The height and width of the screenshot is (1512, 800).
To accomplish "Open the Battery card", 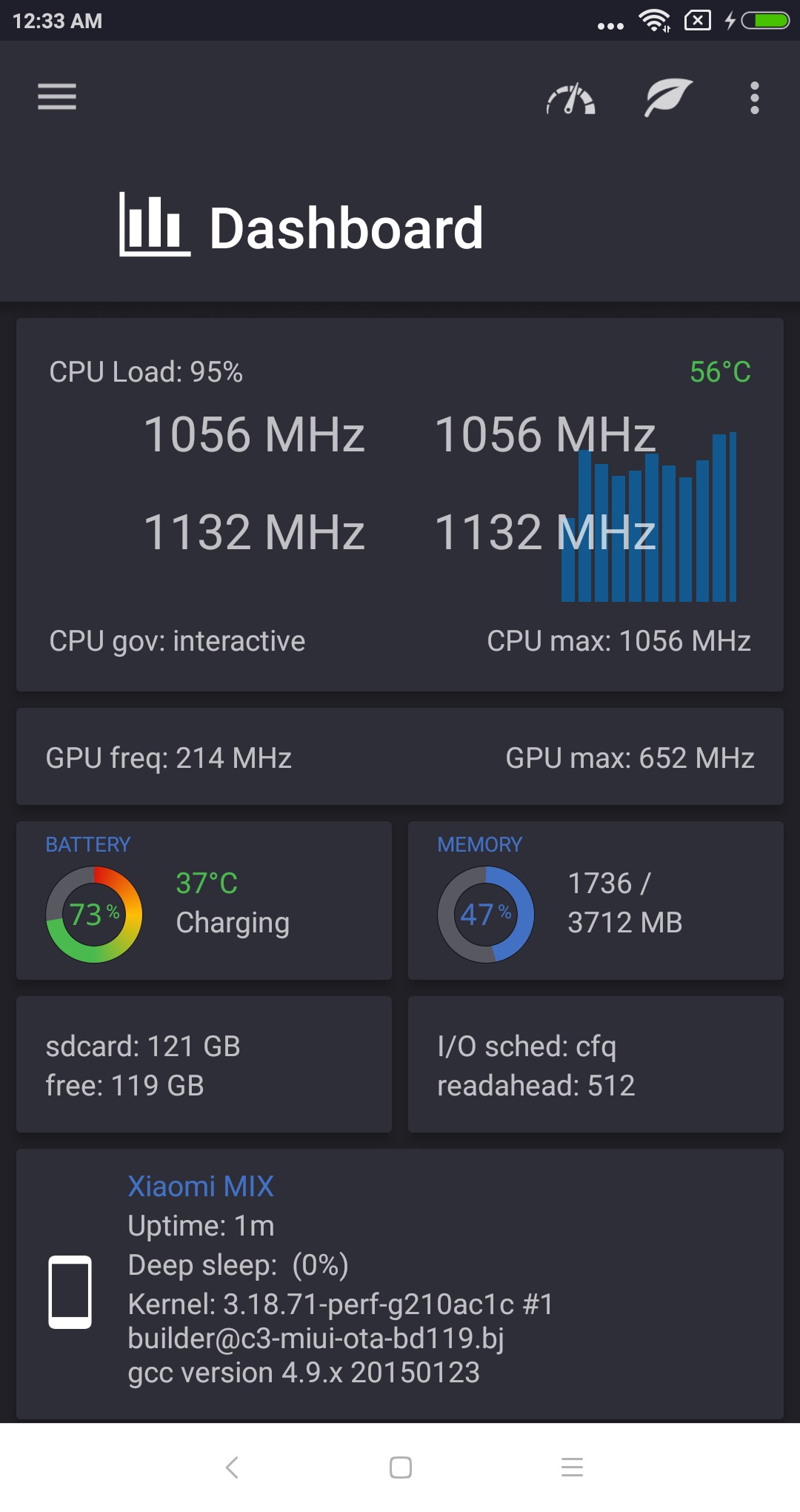I will pyautogui.click(x=204, y=901).
